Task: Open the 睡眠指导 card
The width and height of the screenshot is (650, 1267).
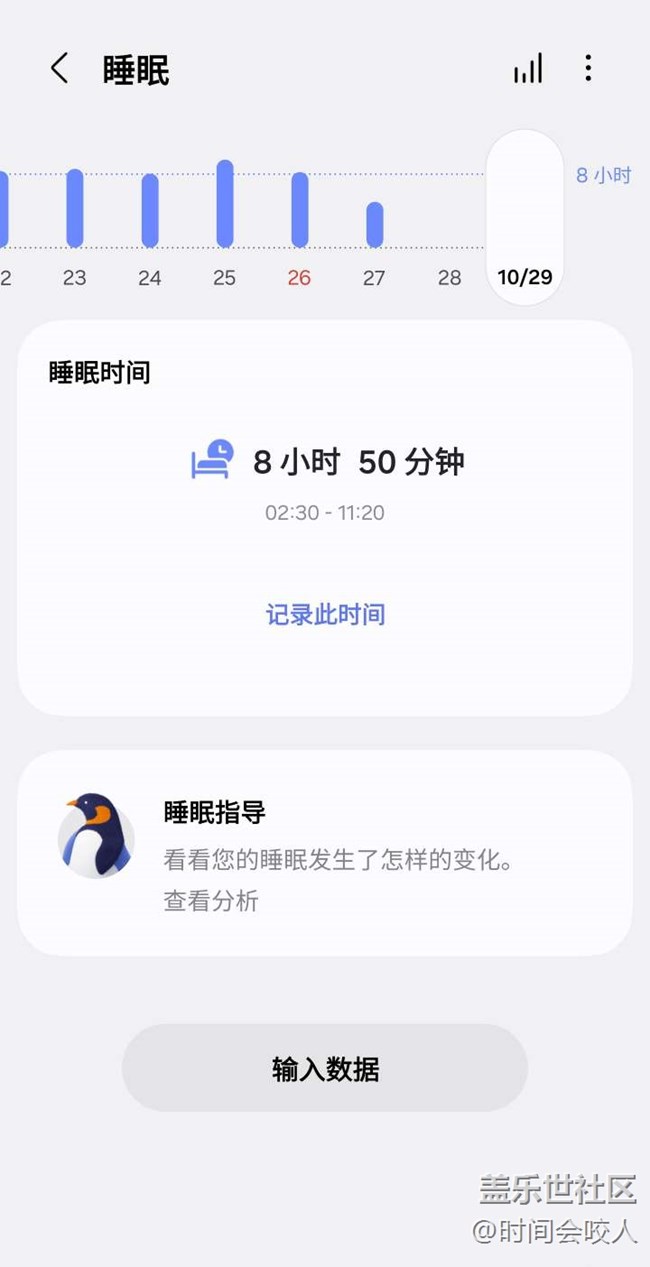Action: point(325,853)
